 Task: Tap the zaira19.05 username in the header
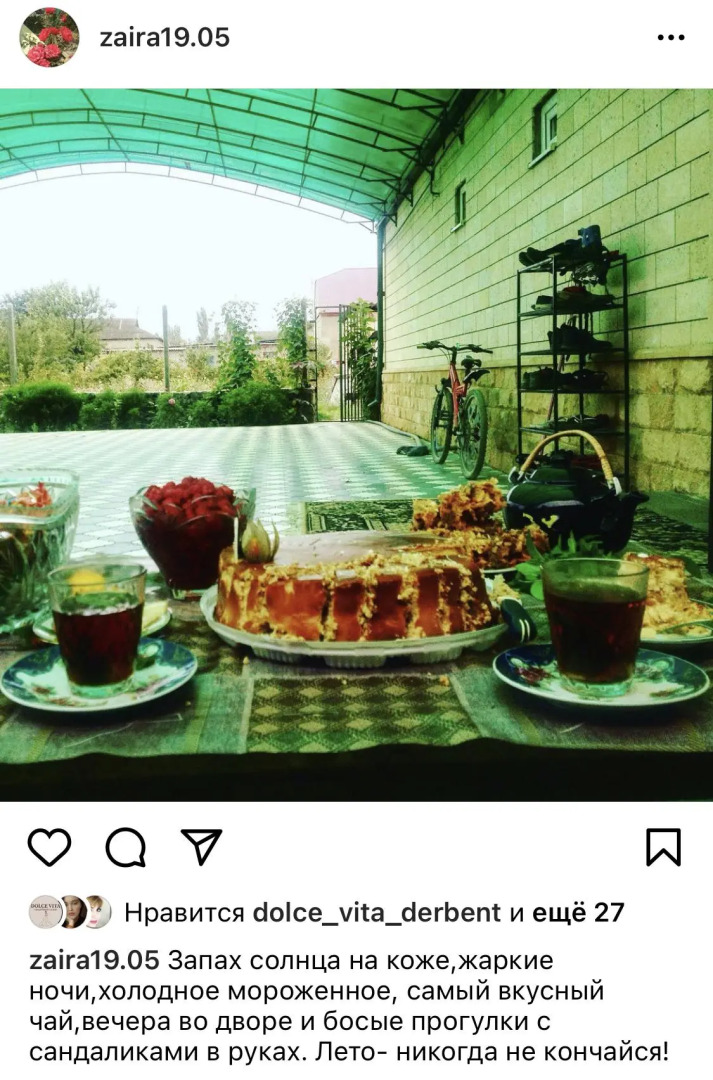coord(164,38)
